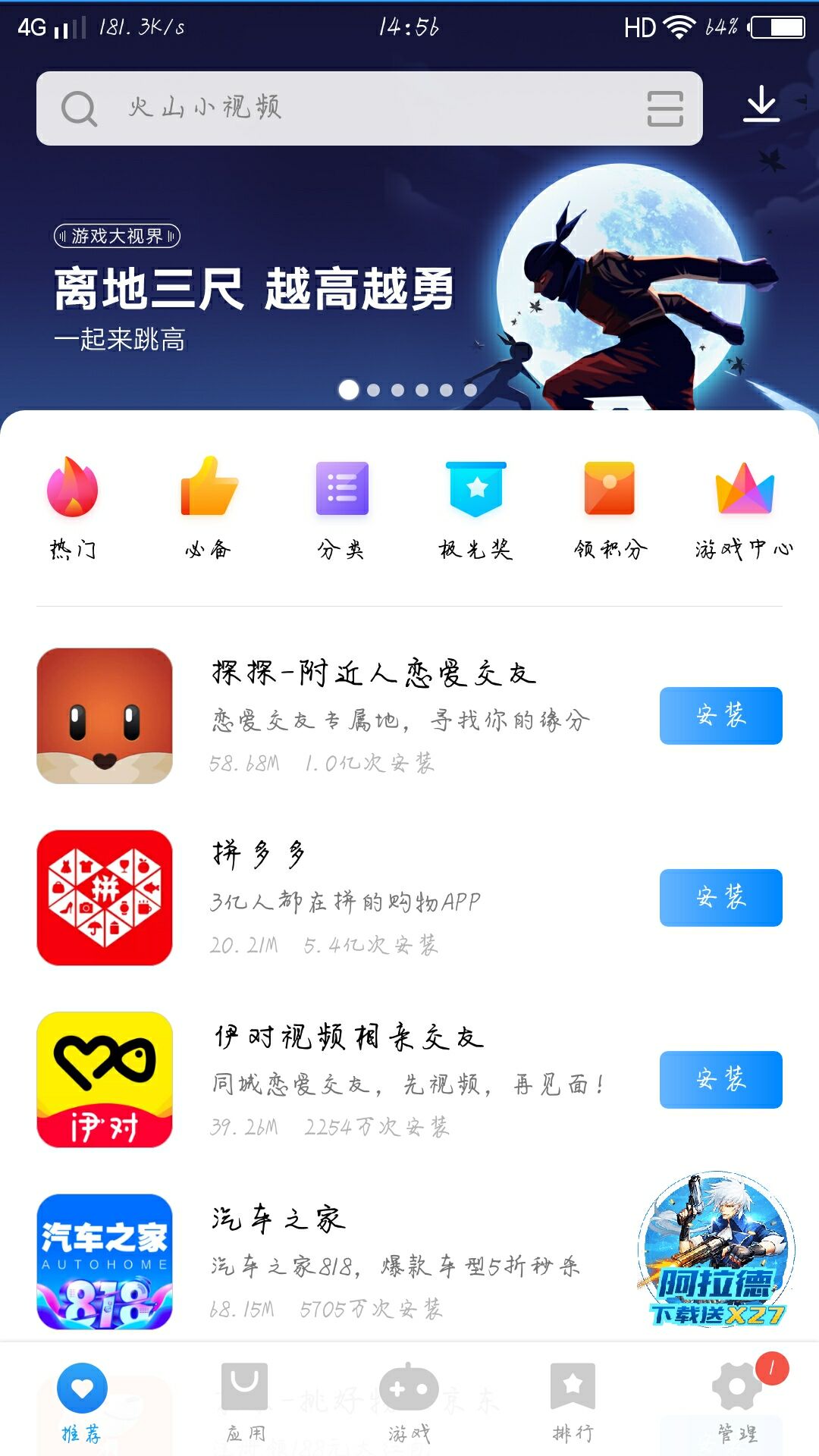Install the 拼多多 shopping app
The image size is (819, 1456).
(x=719, y=897)
